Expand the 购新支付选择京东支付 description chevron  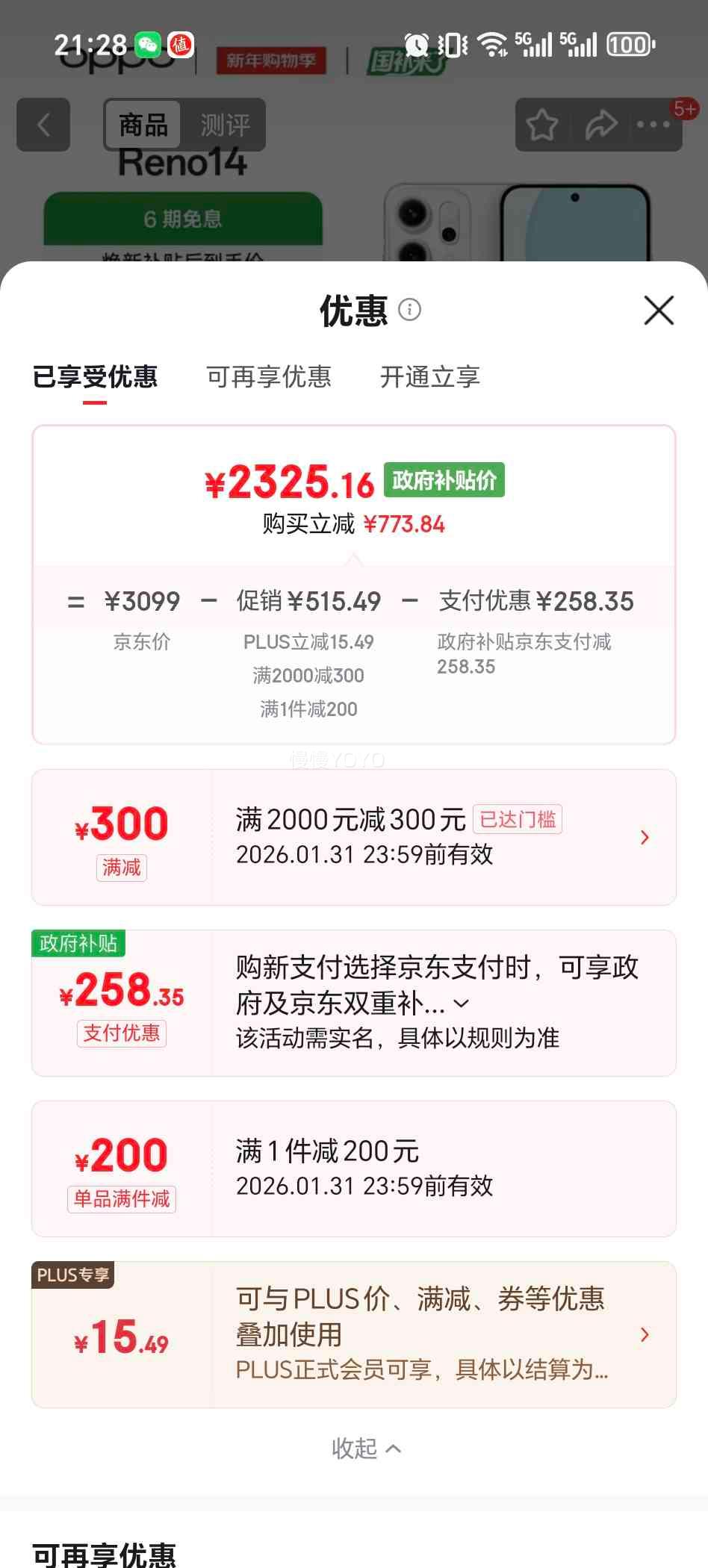pyautogui.click(x=460, y=1004)
